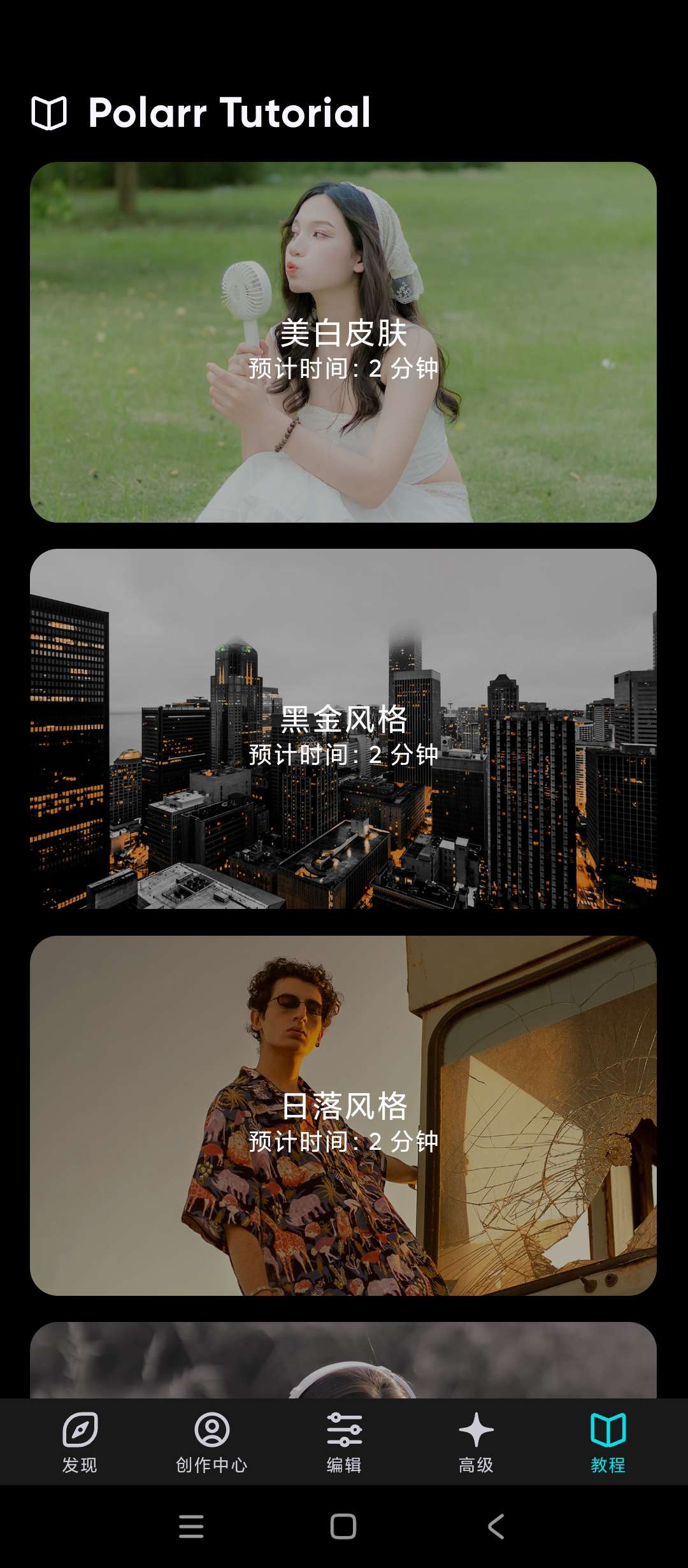Image resolution: width=688 pixels, height=1568 pixels.
Task: Open the 黑金风格 tutorial card
Action: 343,729
